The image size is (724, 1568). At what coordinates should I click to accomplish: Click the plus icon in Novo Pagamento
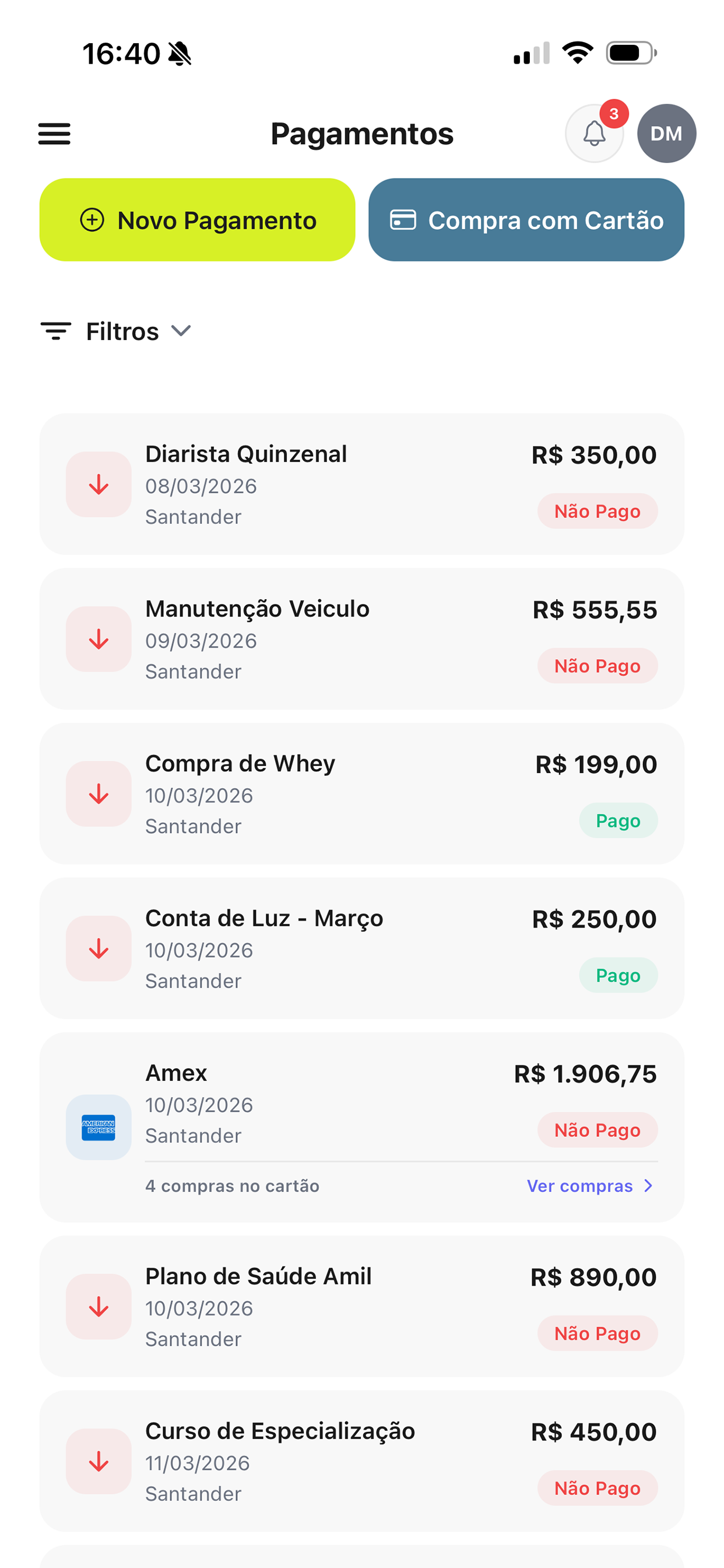click(92, 220)
